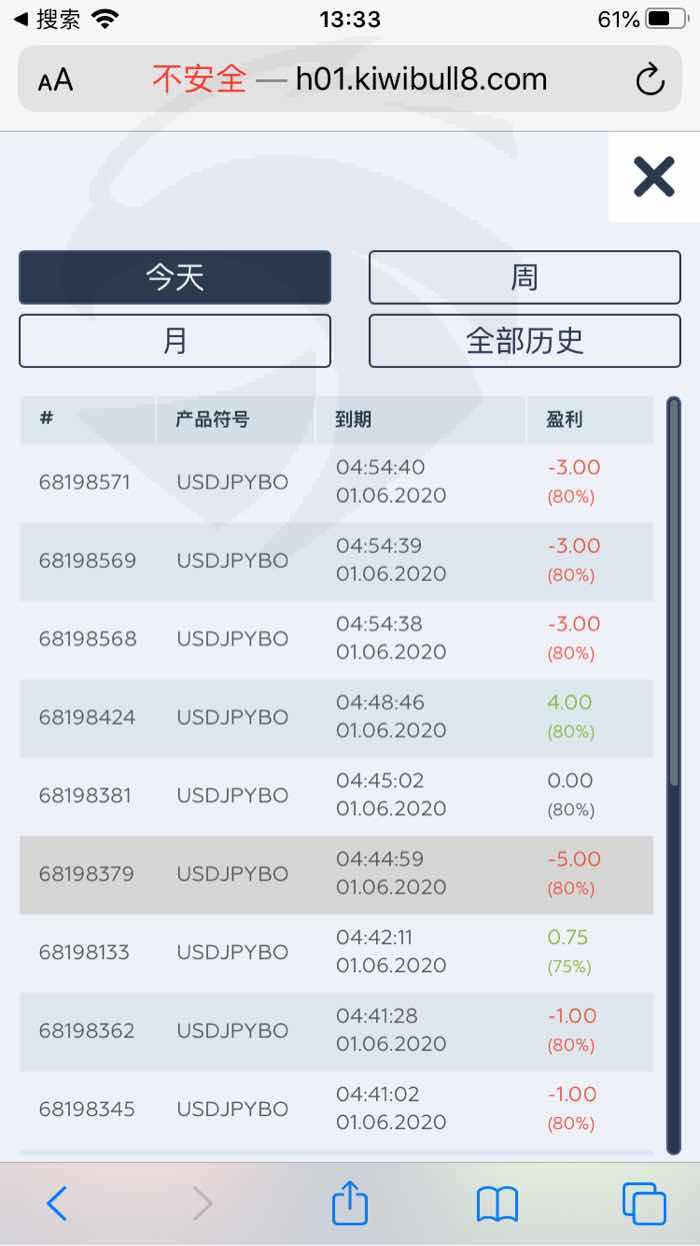Open the Safari share sheet
The width and height of the screenshot is (700, 1246).
[x=350, y=1201]
